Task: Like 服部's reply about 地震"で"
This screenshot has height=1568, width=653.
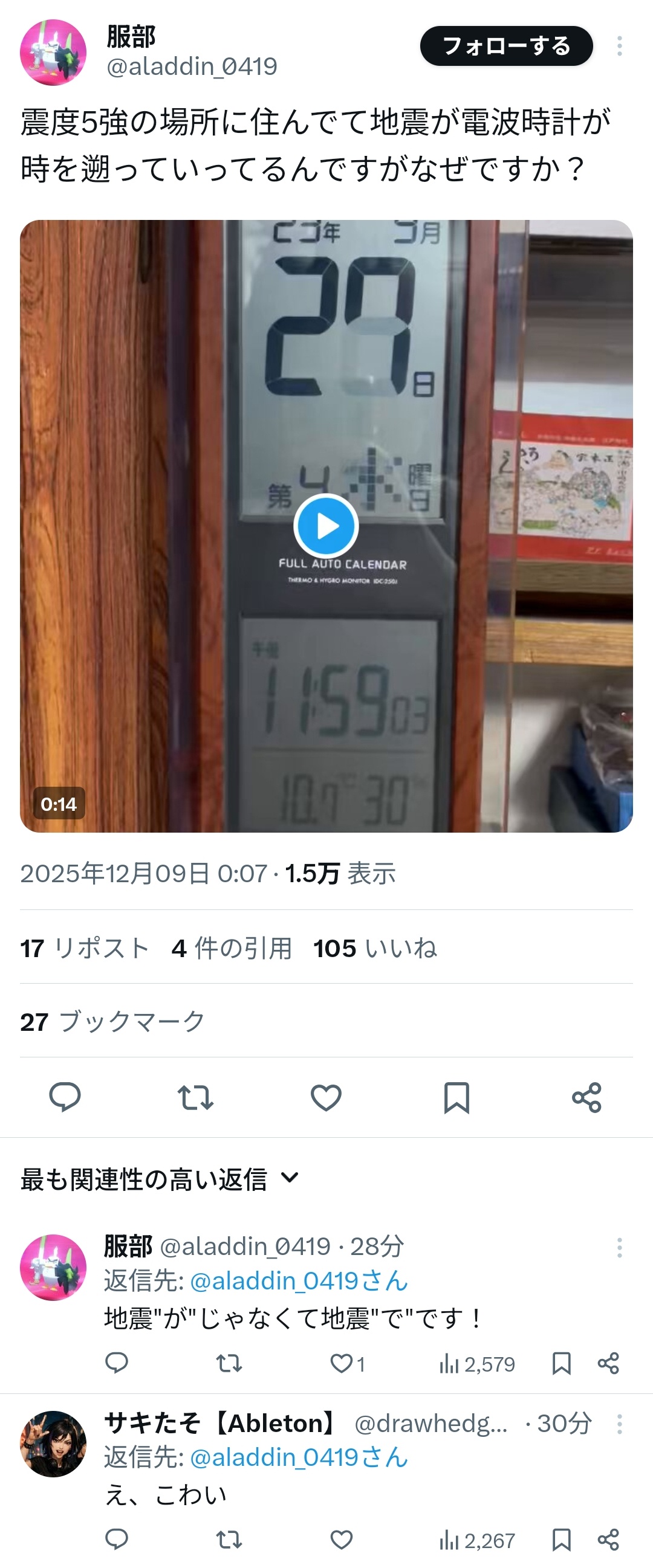Action: click(x=342, y=1364)
